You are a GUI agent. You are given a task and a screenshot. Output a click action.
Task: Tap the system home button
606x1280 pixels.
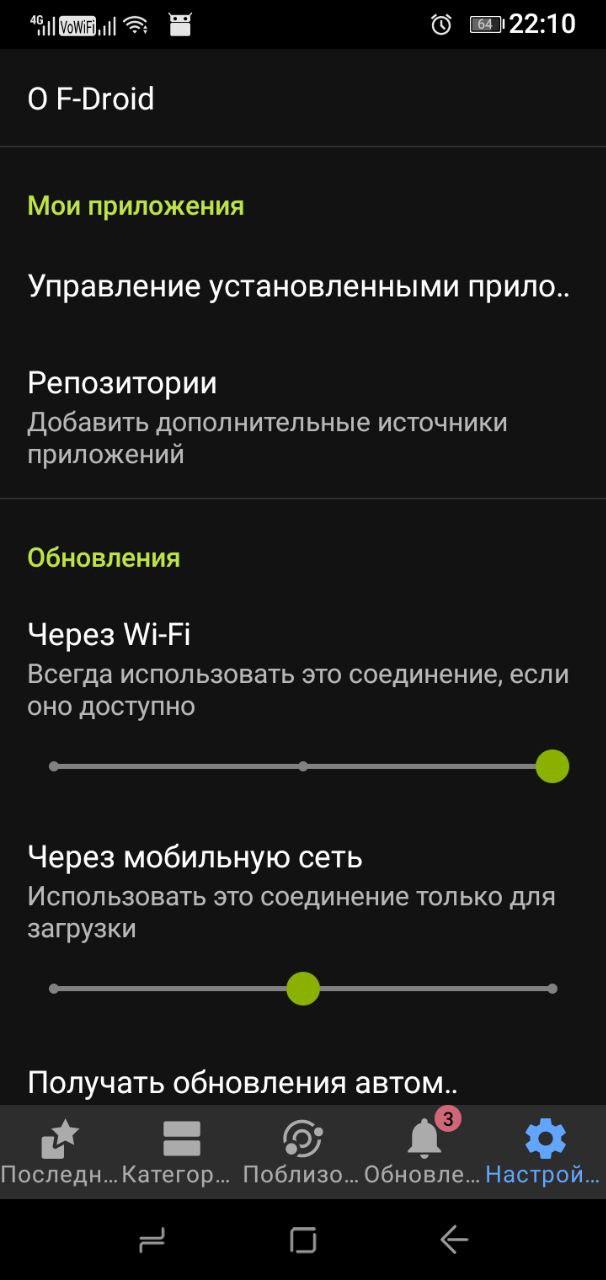[303, 1241]
